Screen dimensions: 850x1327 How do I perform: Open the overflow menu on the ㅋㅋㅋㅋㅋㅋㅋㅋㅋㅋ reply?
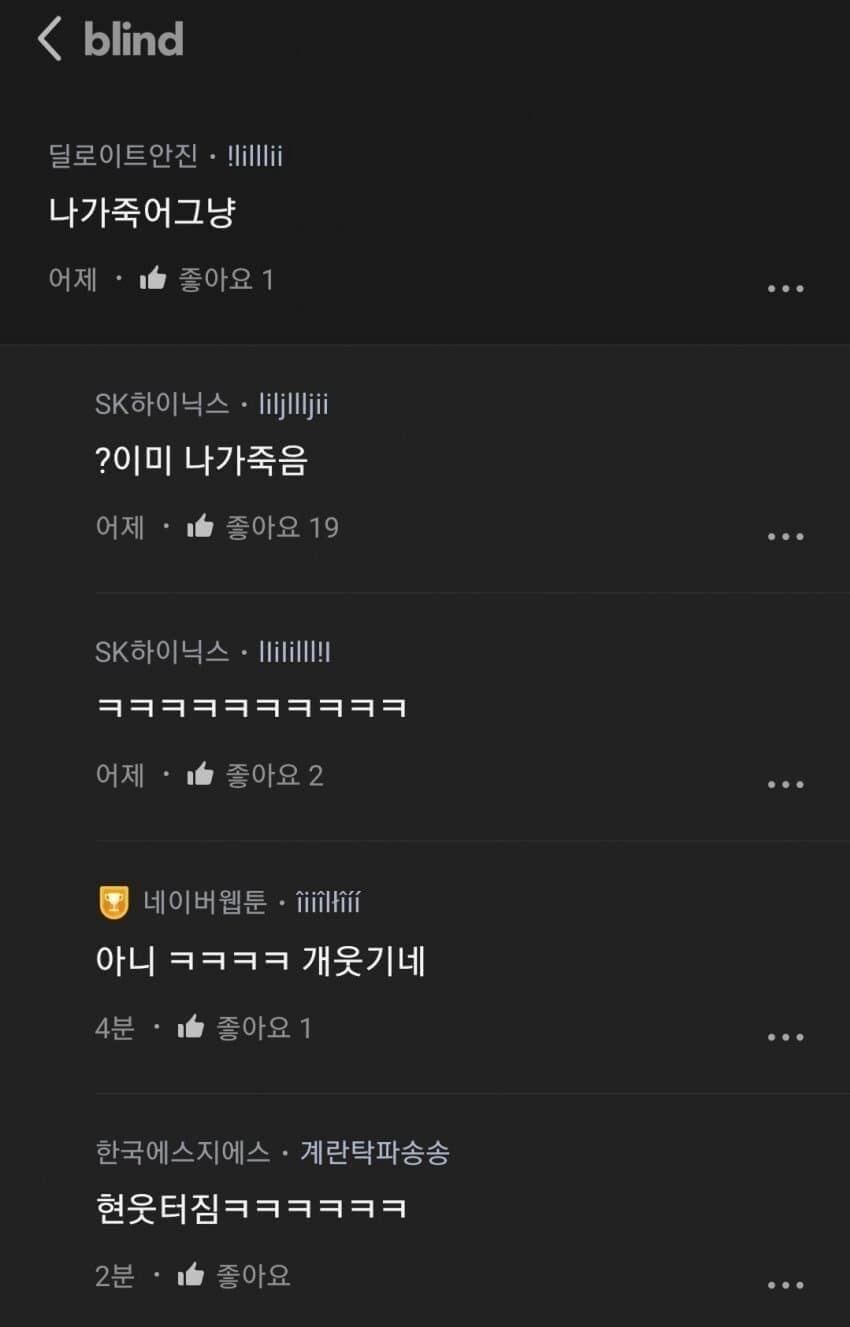click(785, 785)
